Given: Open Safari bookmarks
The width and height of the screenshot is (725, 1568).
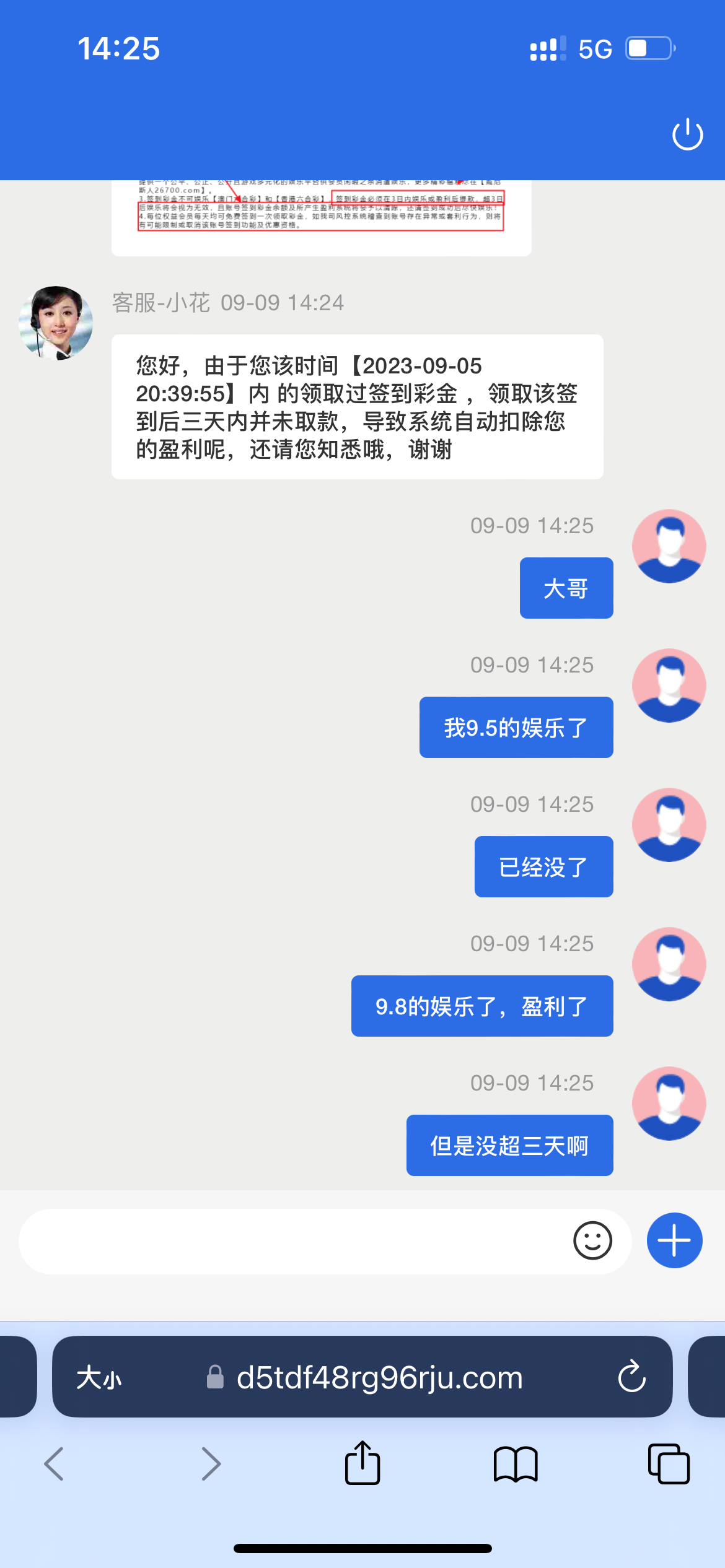Looking at the screenshot, I should point(516,1464).
